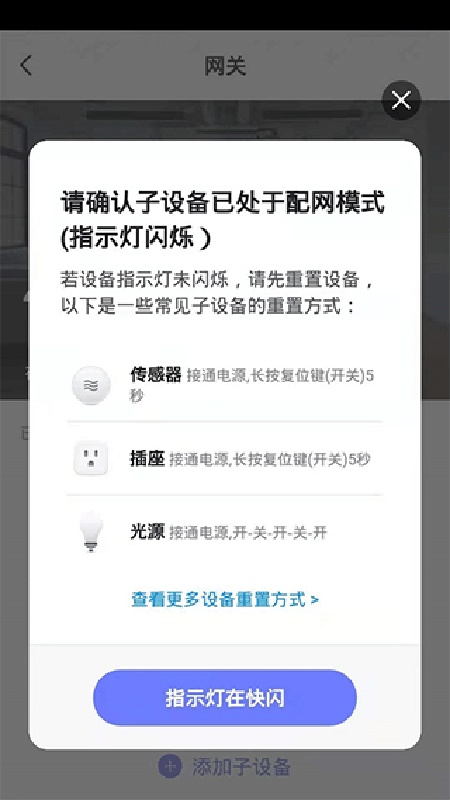This screenshot has width=450, height=800.
Task: Go back from 网关 page
Action: [x=26, y=65]
